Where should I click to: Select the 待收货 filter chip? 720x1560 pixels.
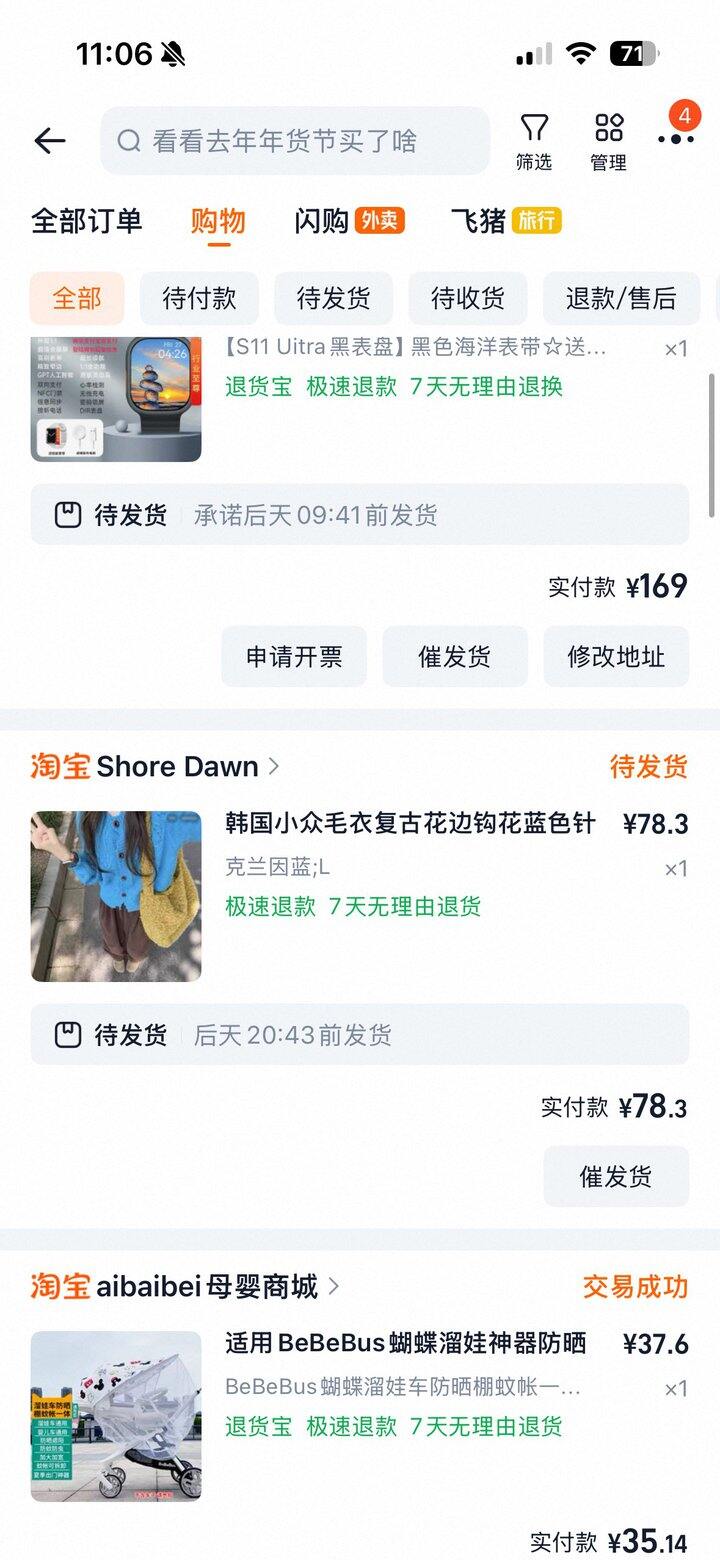click(468, 298)
